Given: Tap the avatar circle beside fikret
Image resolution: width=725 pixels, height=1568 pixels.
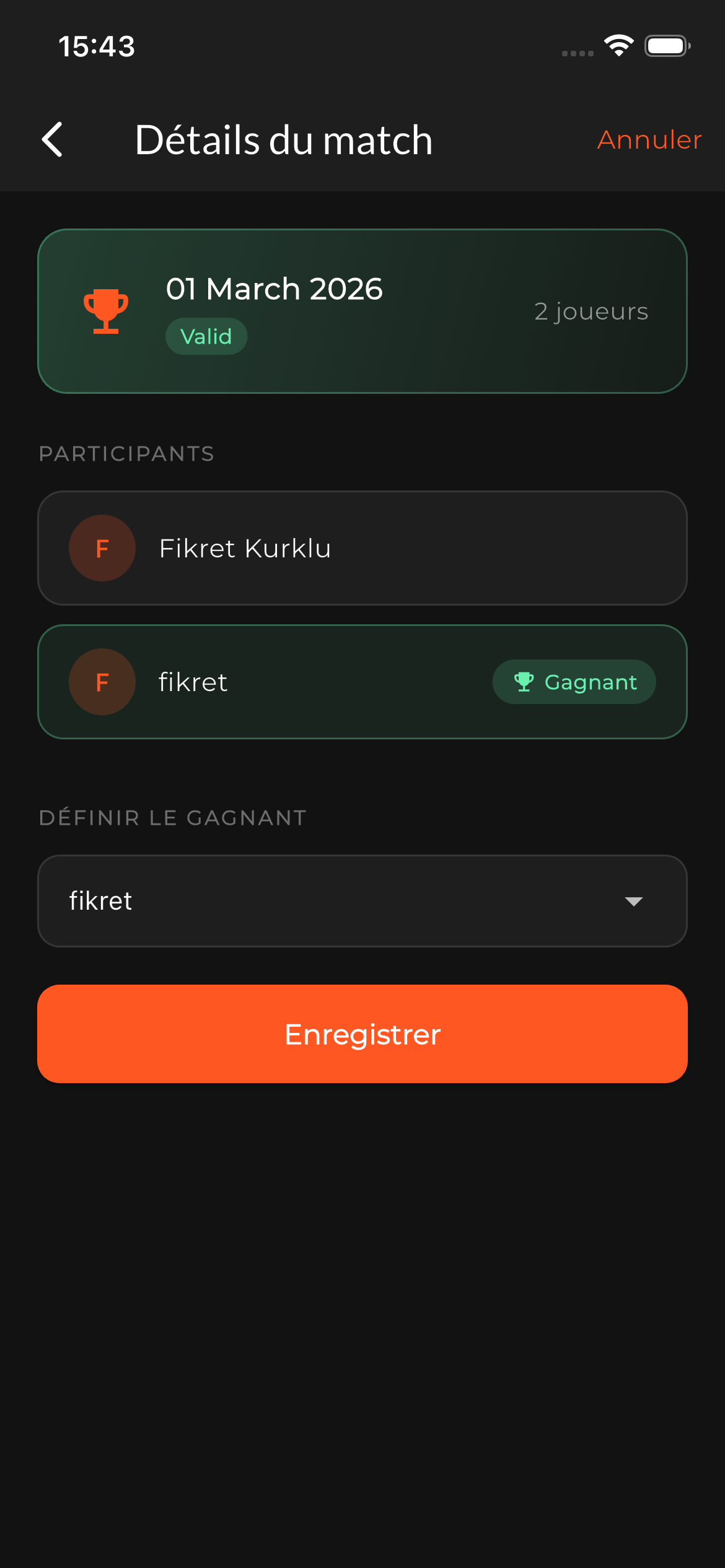Looking at the screenshot, I should [x=102, y=681].
